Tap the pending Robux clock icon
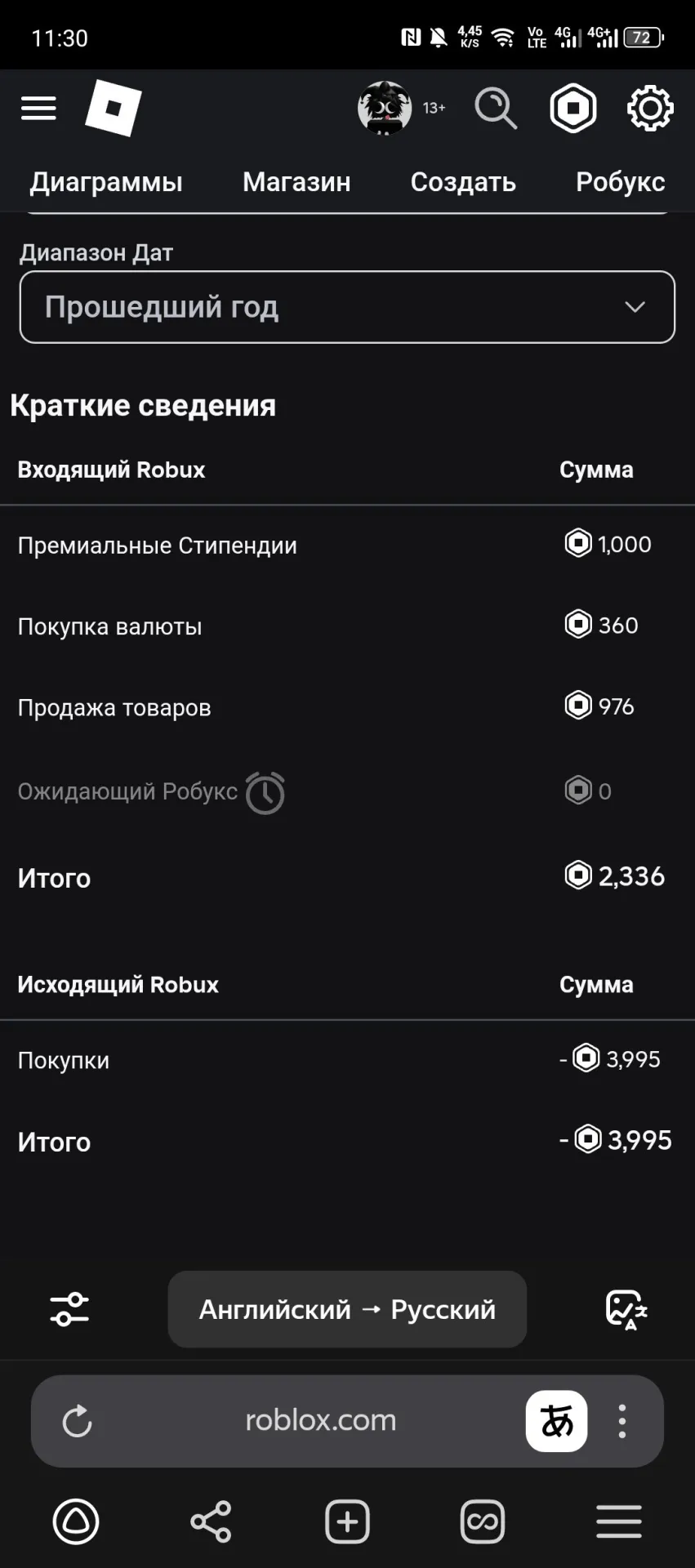695x1568 pixels. coord(265,792)
